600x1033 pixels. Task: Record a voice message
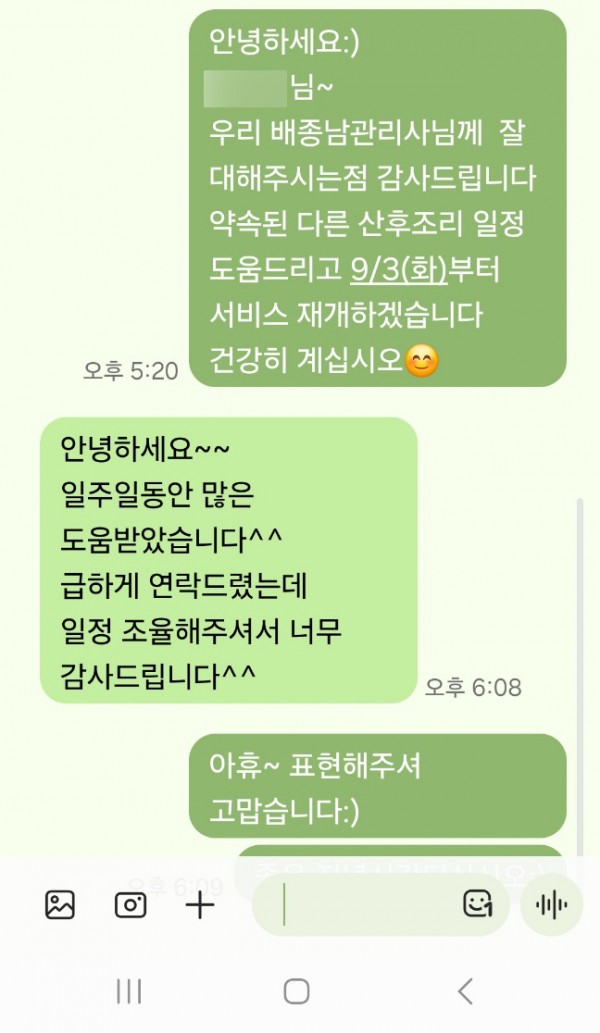pyautogui.click(x=551, y=905)
